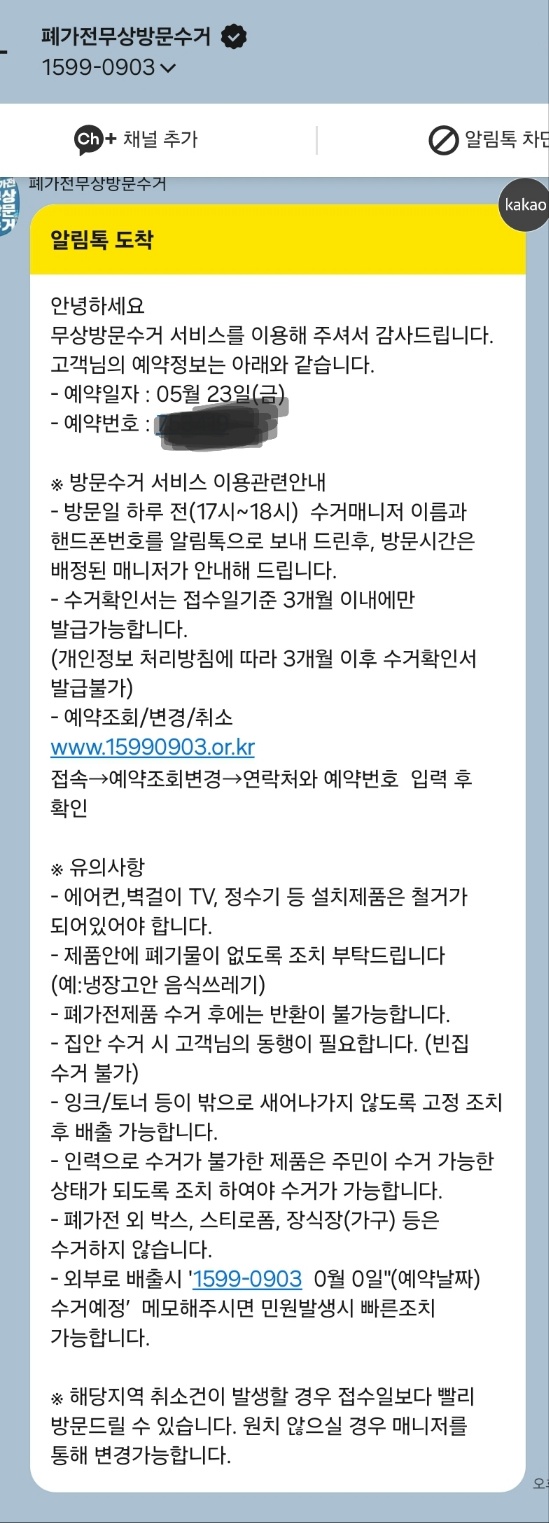This screenshot has height=1523, width=549.
Task: Open the 폐가전무상방문수거 profile picture
Action: (9, 205)
